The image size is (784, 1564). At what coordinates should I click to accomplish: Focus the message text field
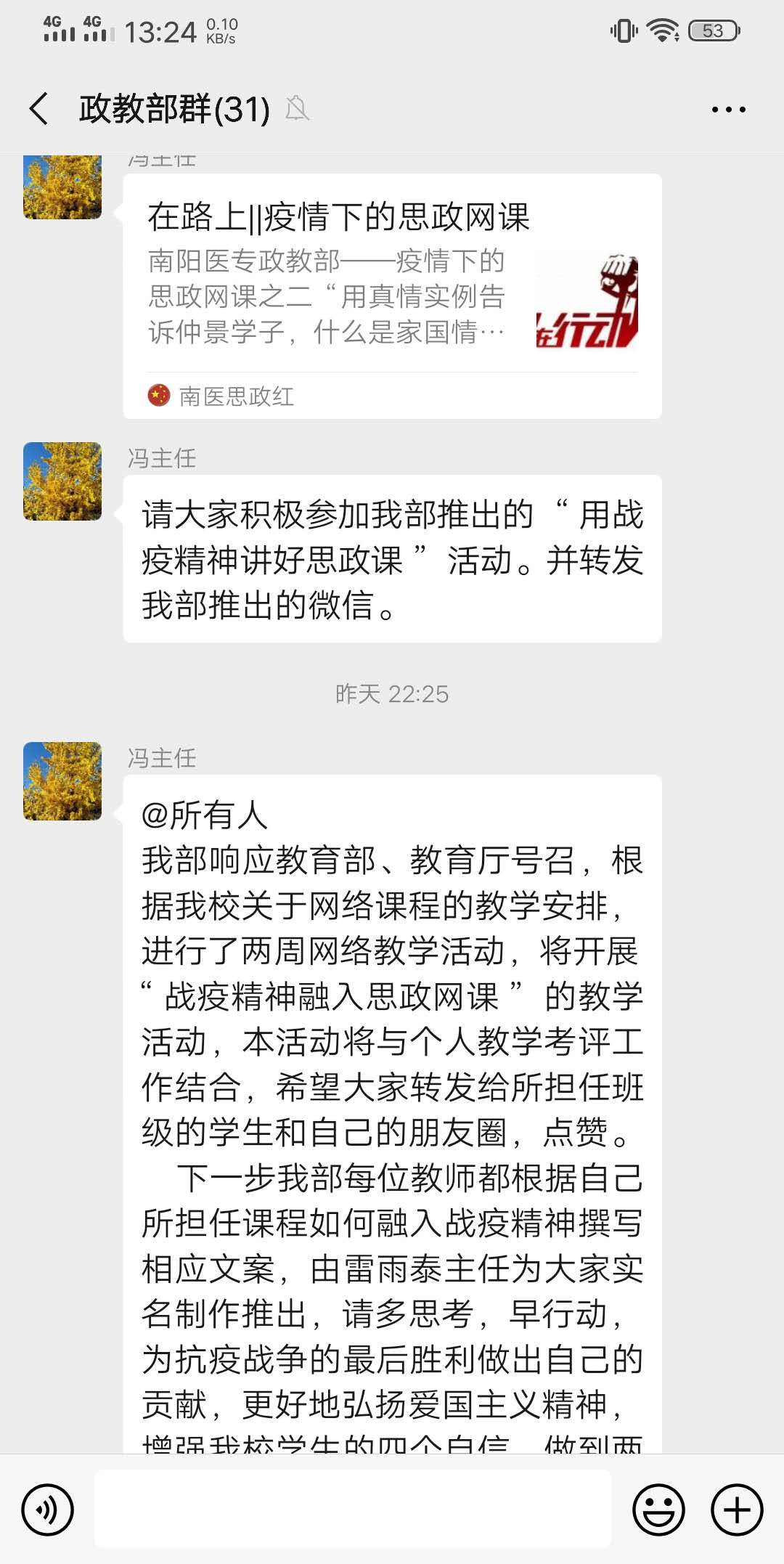(x=353, y=1508)
